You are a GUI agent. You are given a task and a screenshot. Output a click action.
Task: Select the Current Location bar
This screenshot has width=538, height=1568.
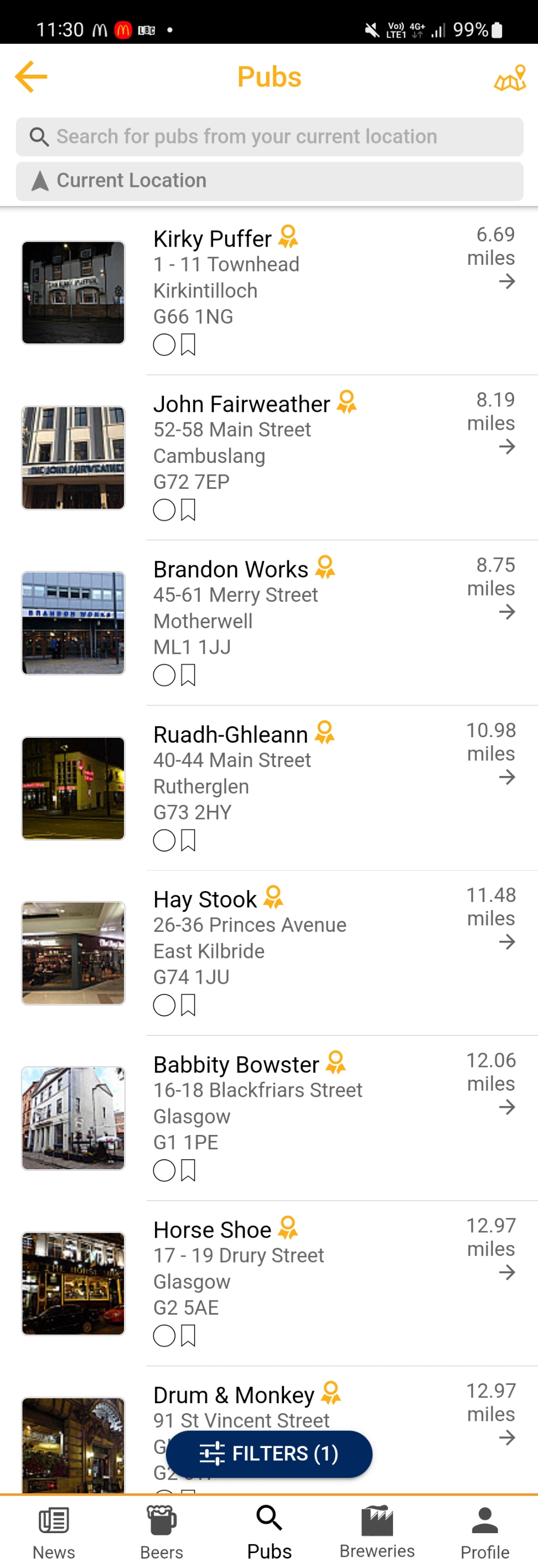[270, 181]
